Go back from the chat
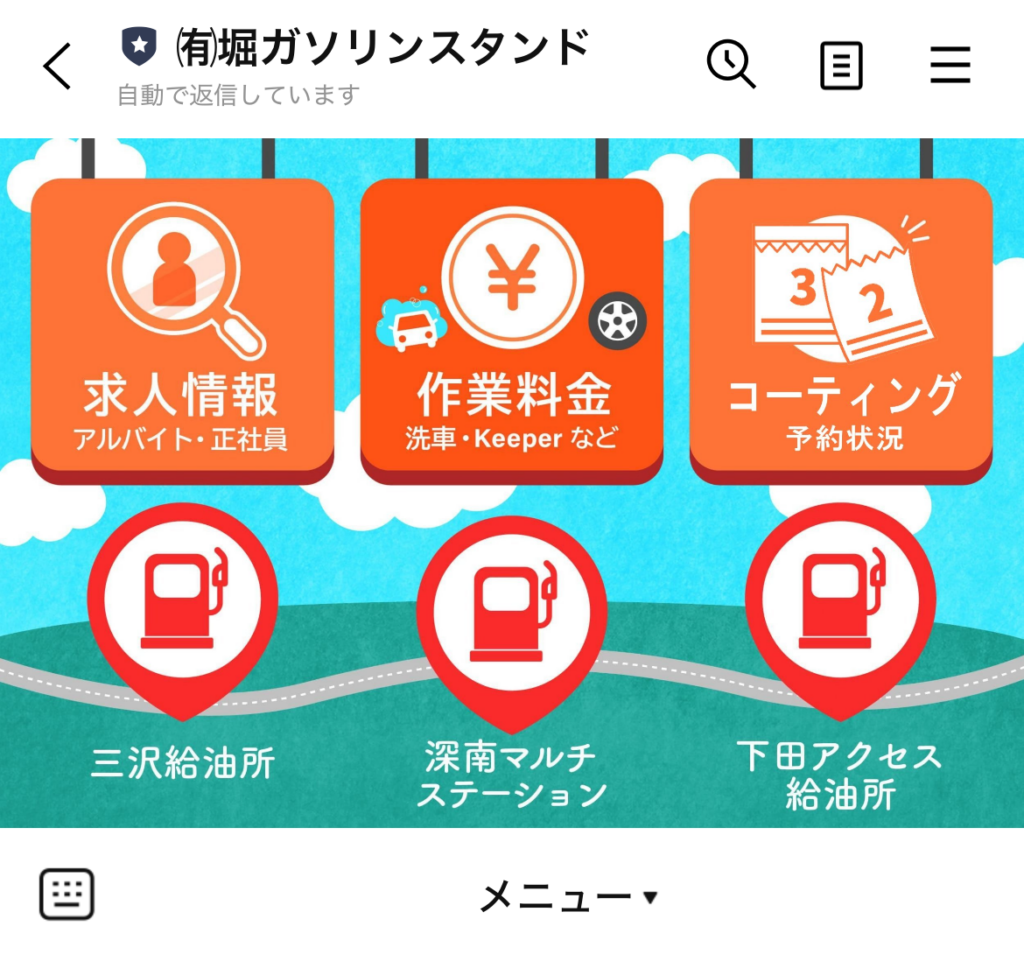 pyautogui.click(x=57, y=67)
